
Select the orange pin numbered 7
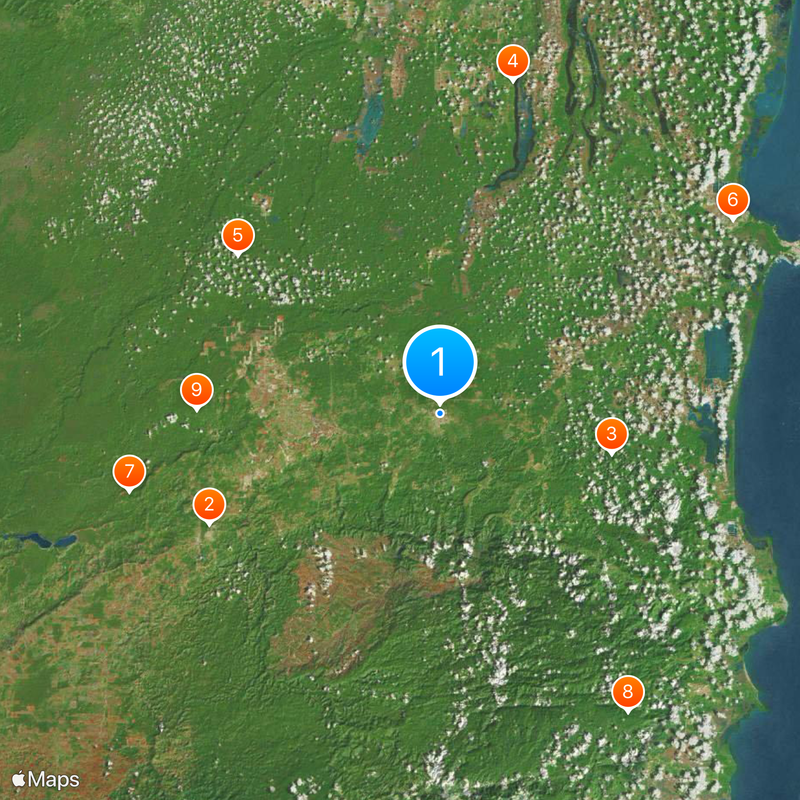coord(129,472)
